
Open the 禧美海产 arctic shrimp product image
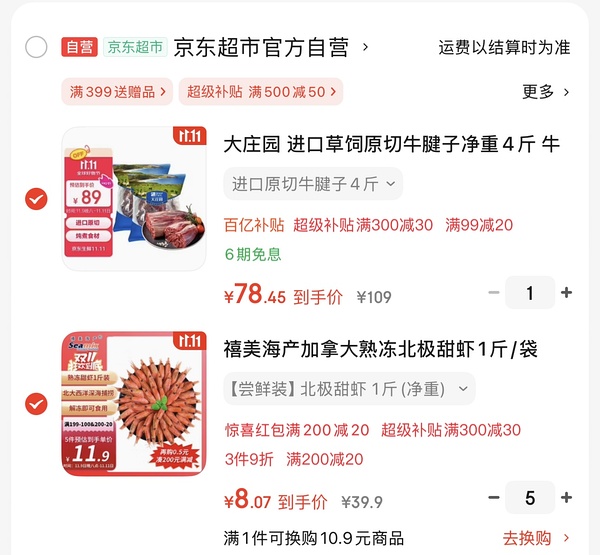(x=134, y=404)
